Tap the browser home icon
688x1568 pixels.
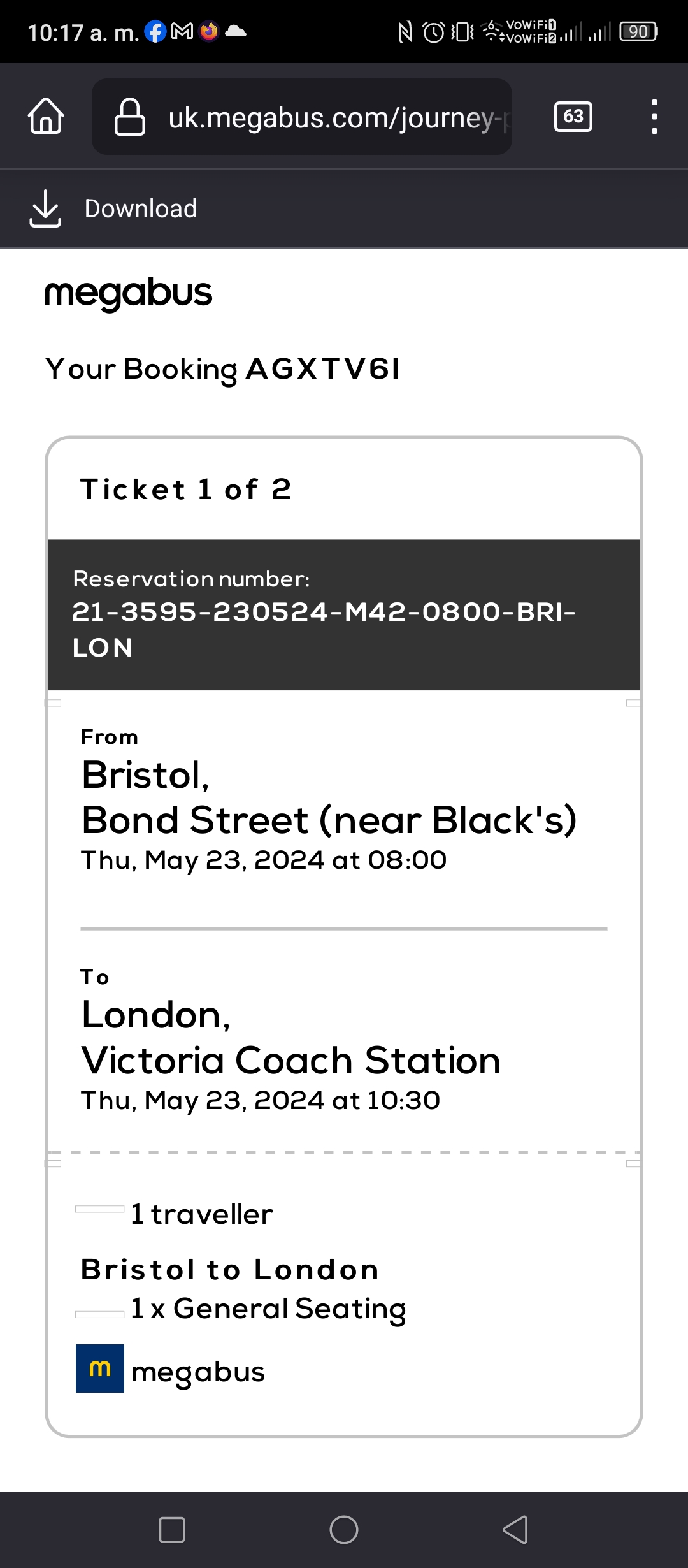click(x=46, y=117)
